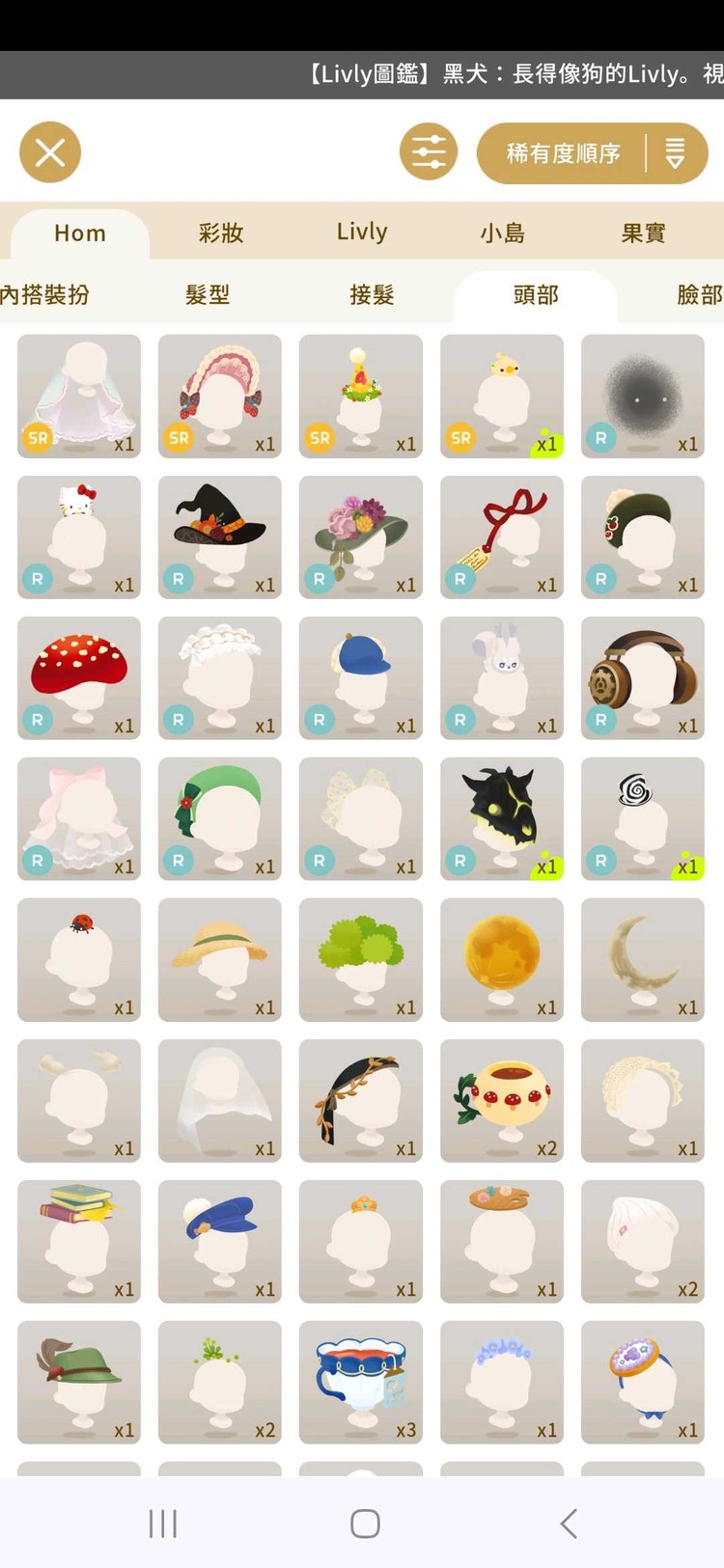This screenshot has height=1568, width=724.
Task: Select the steampunk headphones item
Action: (643, 677)
